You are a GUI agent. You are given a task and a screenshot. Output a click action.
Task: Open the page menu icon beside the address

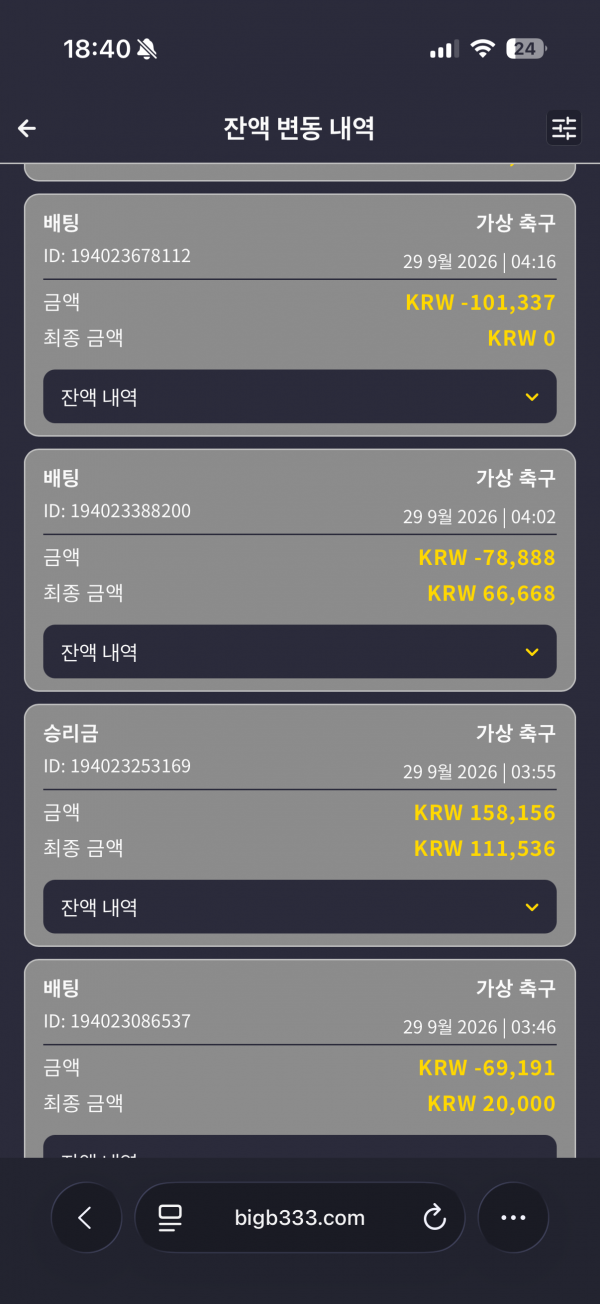tap(170, 1218)
